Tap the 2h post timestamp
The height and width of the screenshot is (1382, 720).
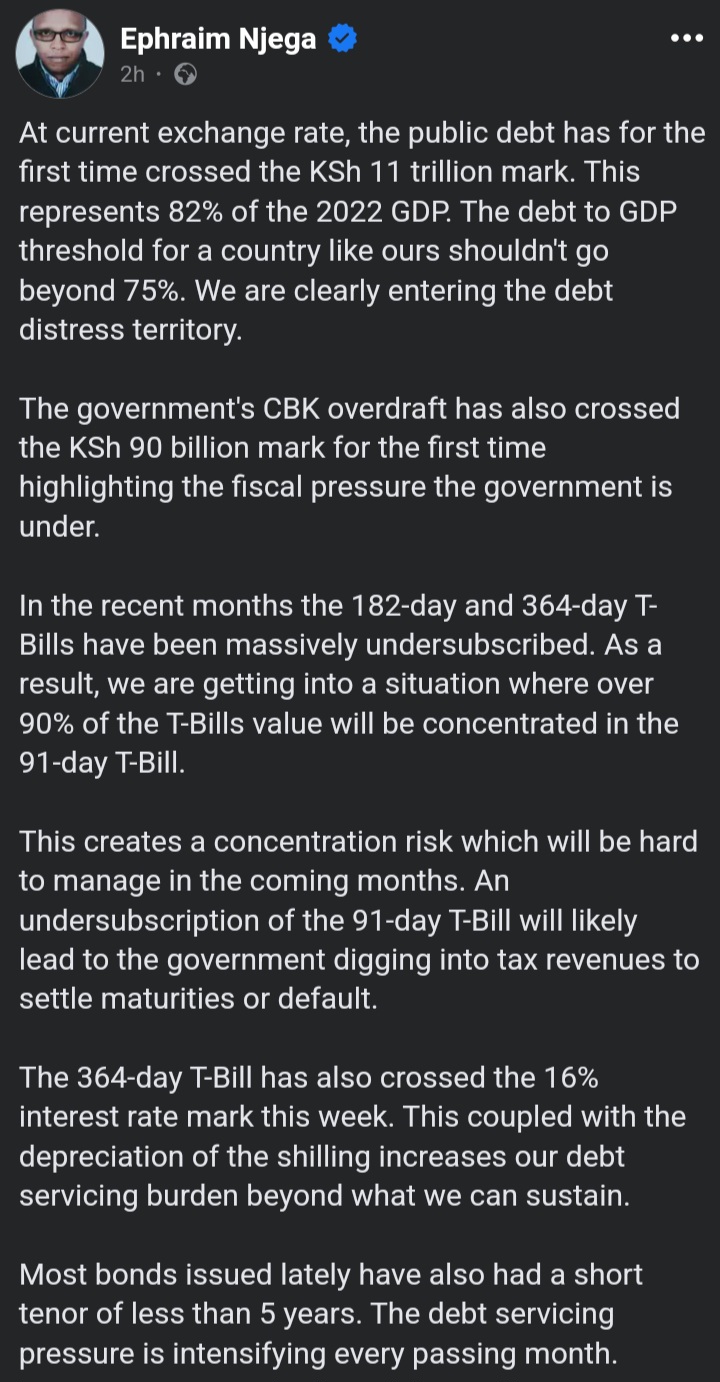pos(132,74)
